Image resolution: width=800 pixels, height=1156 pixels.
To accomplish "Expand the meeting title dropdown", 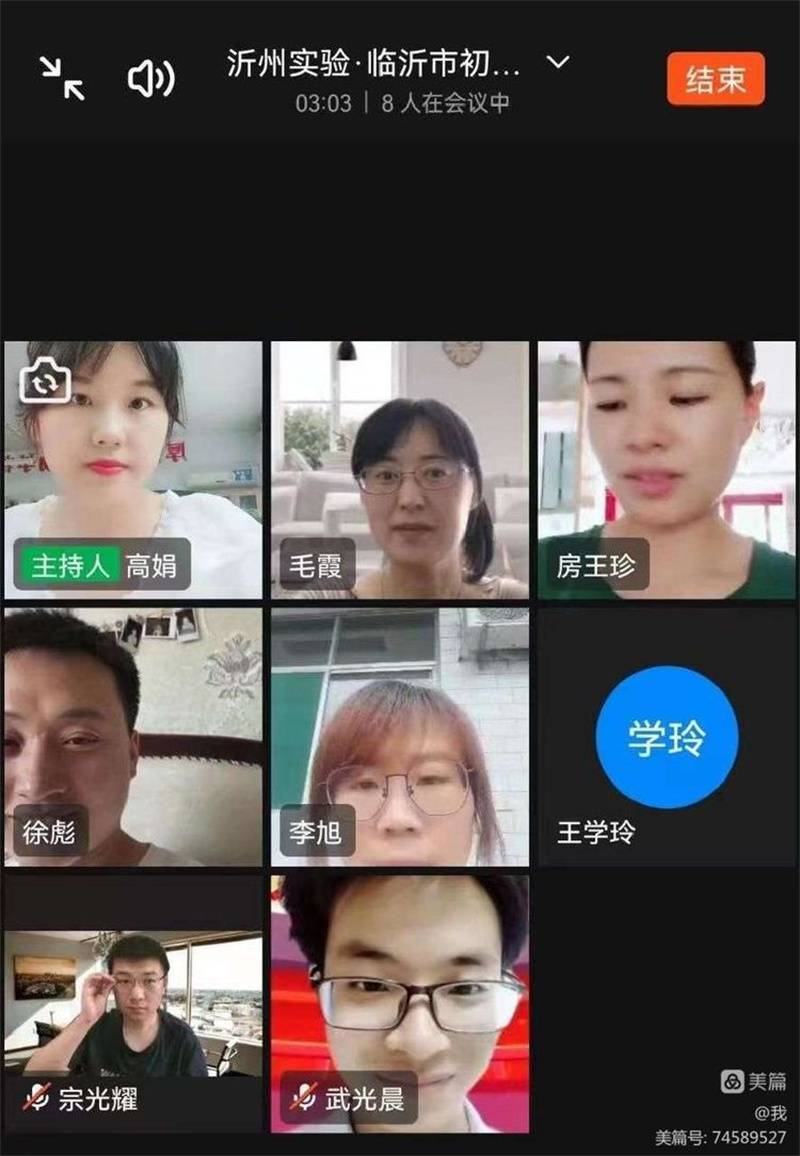I will pyautogui.click(x=557, y=63).
